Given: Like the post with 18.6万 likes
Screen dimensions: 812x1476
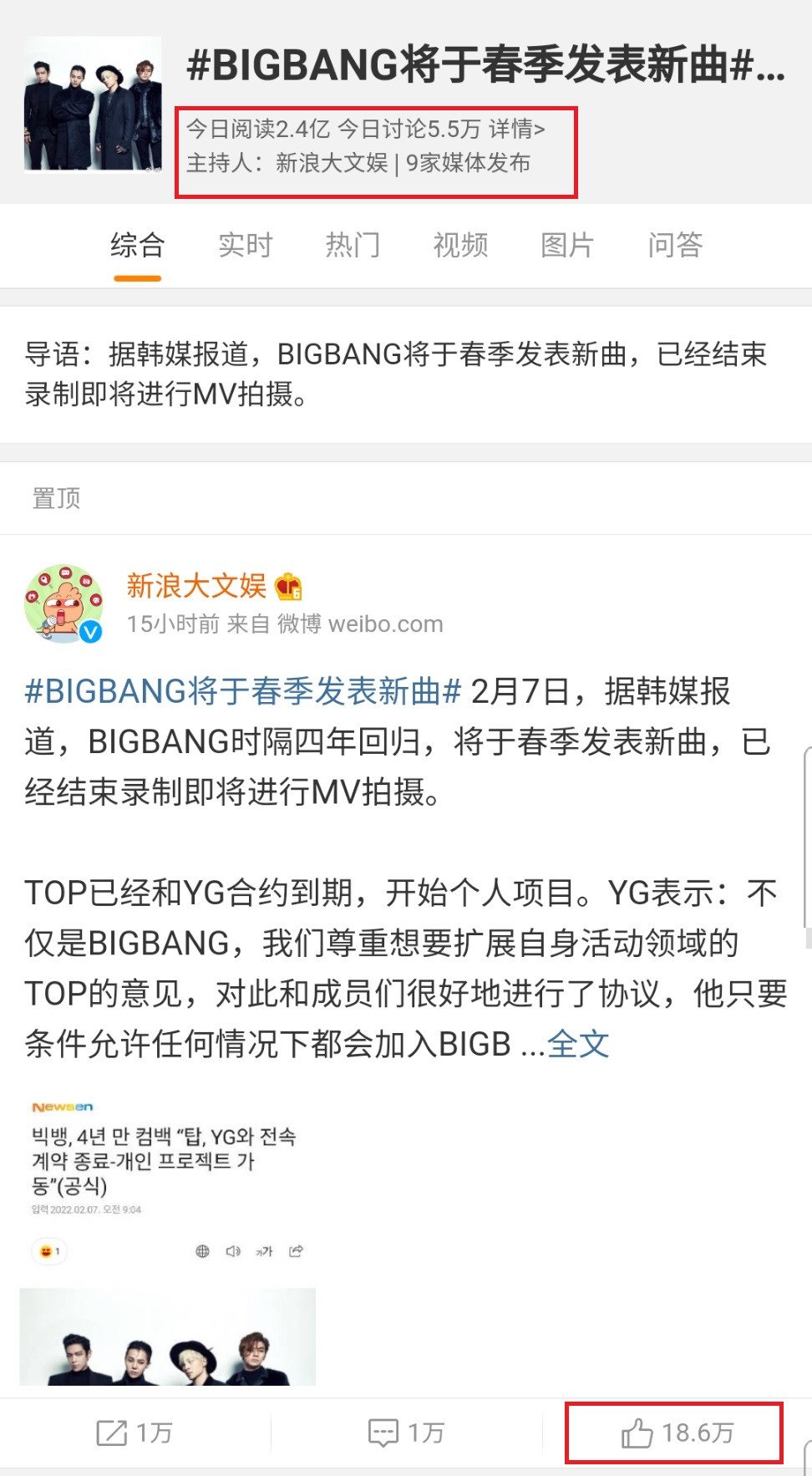Looking at the screenshot, I should pos(675,1433).
